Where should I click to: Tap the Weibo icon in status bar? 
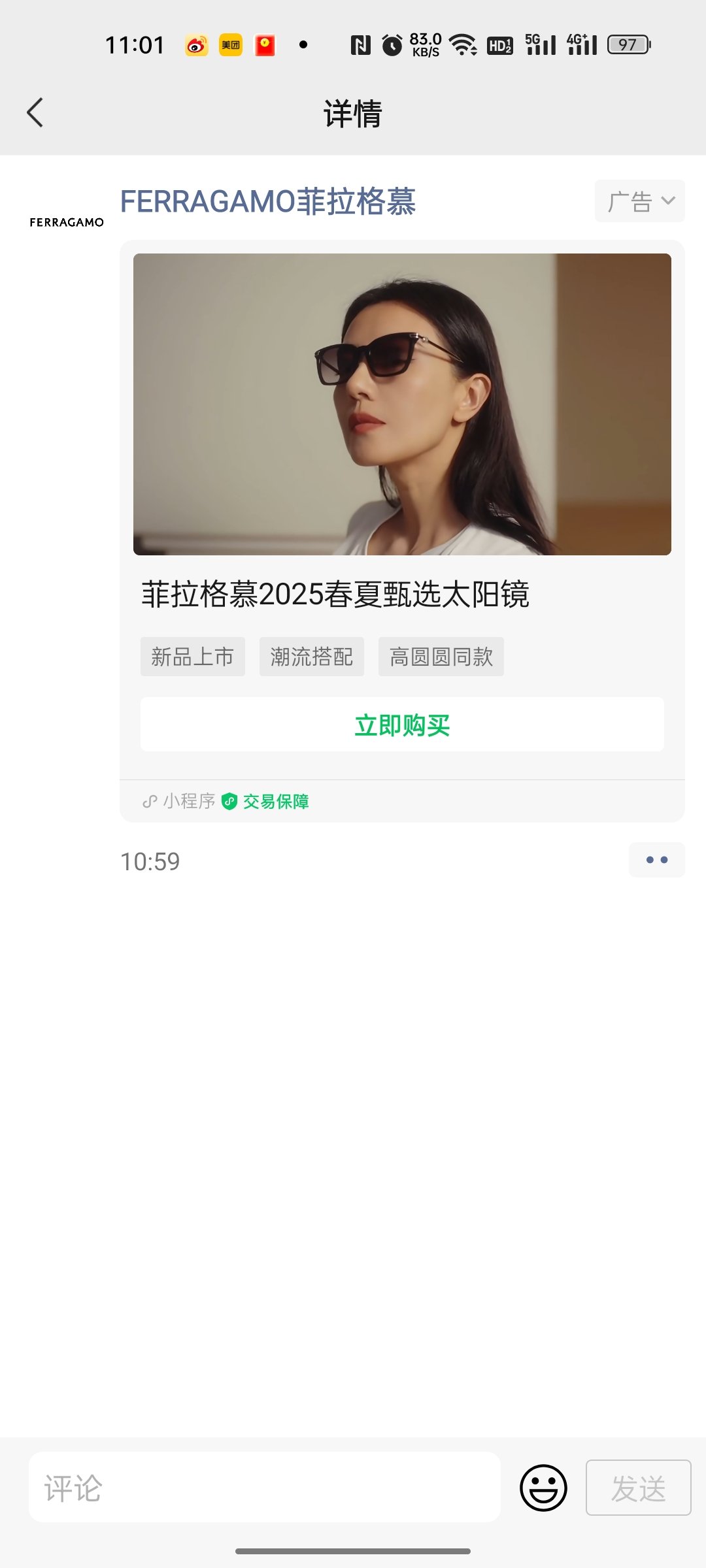tap(195, 46)
